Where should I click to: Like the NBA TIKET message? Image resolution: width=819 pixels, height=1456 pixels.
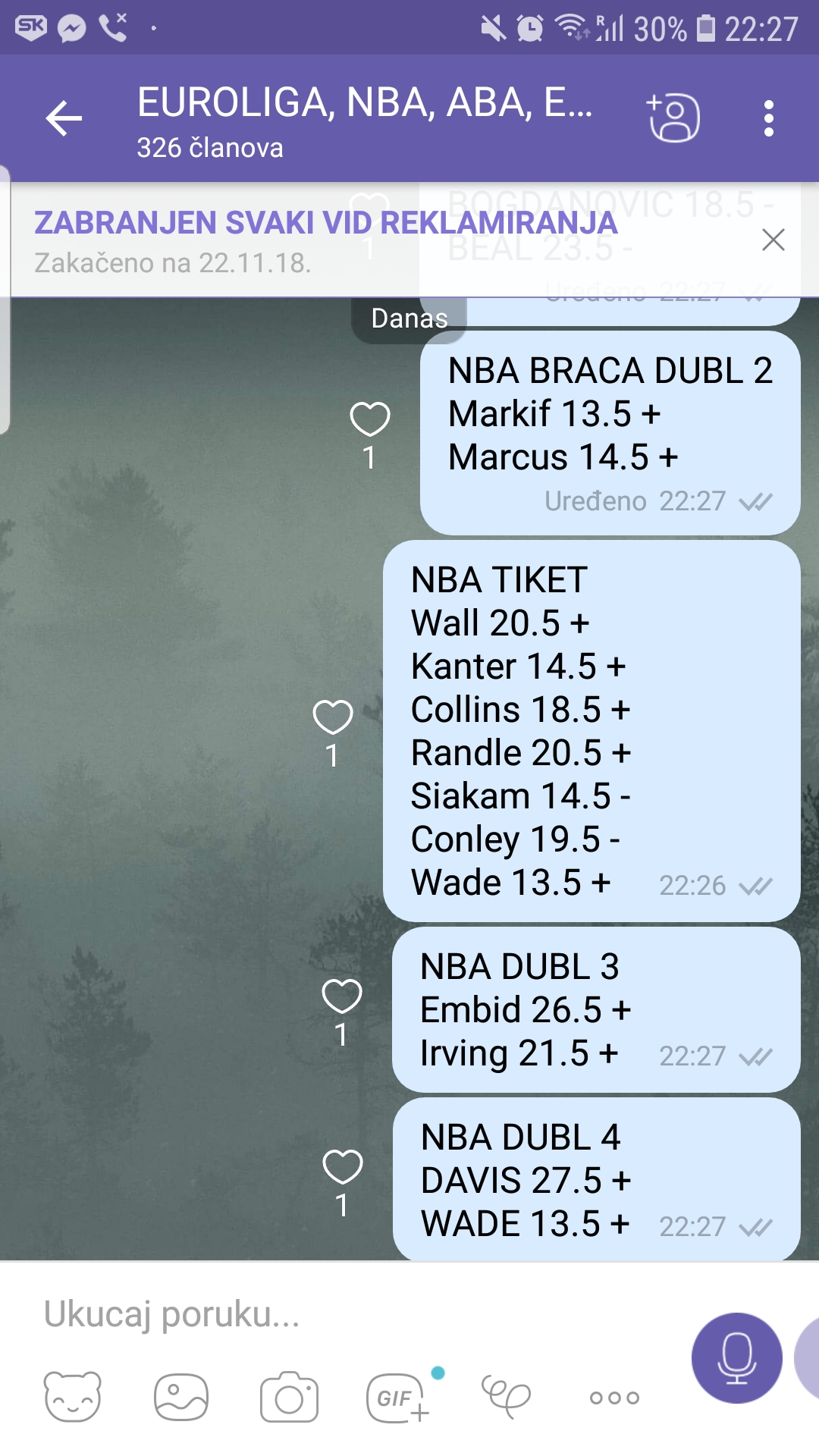pos(333,717)
